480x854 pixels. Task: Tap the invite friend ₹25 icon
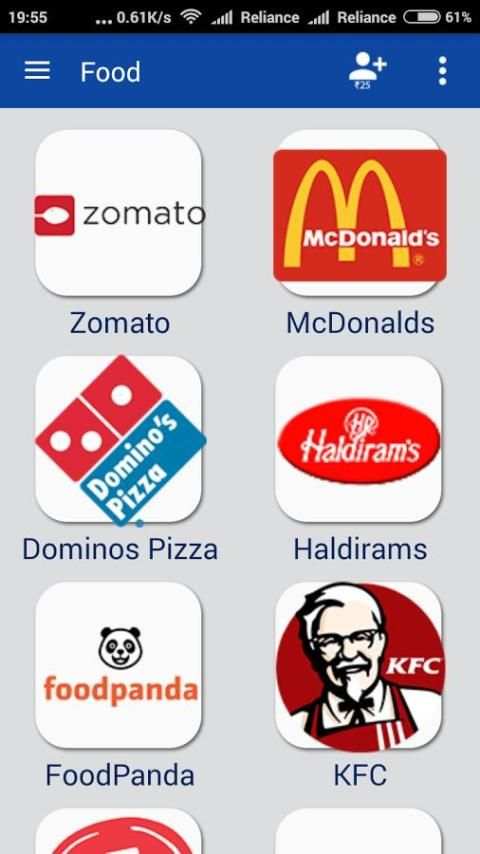pyautogui.click(x=368, y=71)
